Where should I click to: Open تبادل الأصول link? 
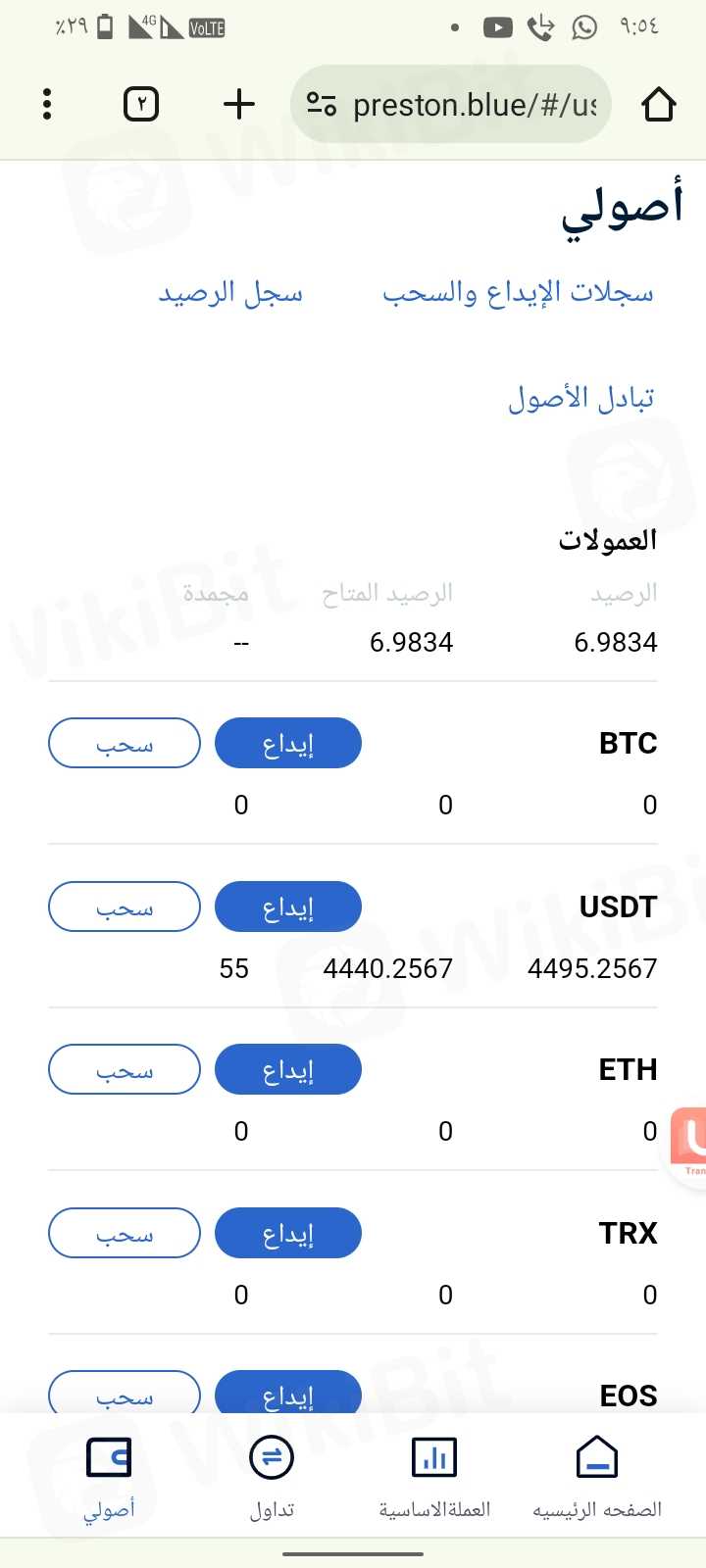(x=580, y=398)
